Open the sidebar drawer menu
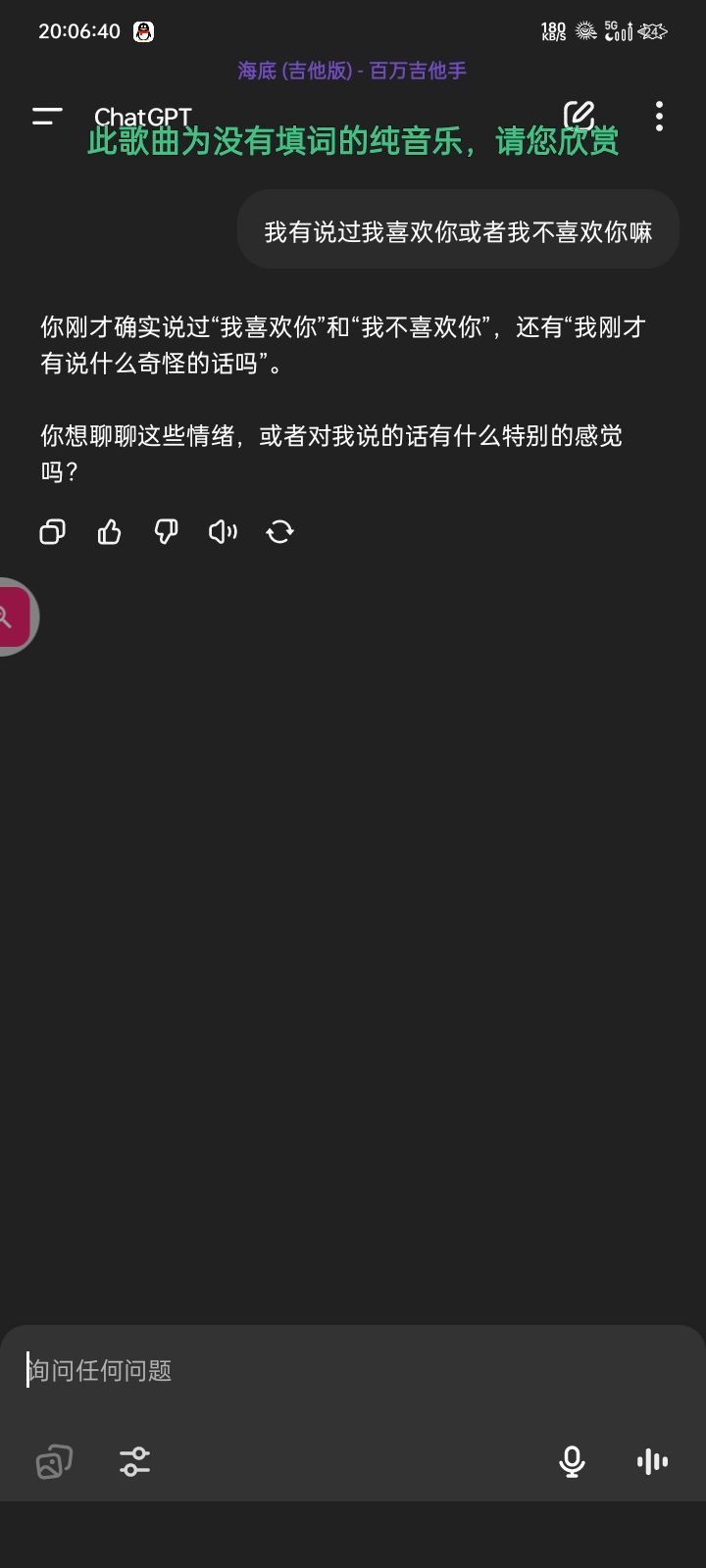Screen dimensions: 706x1568 (47, 117)
